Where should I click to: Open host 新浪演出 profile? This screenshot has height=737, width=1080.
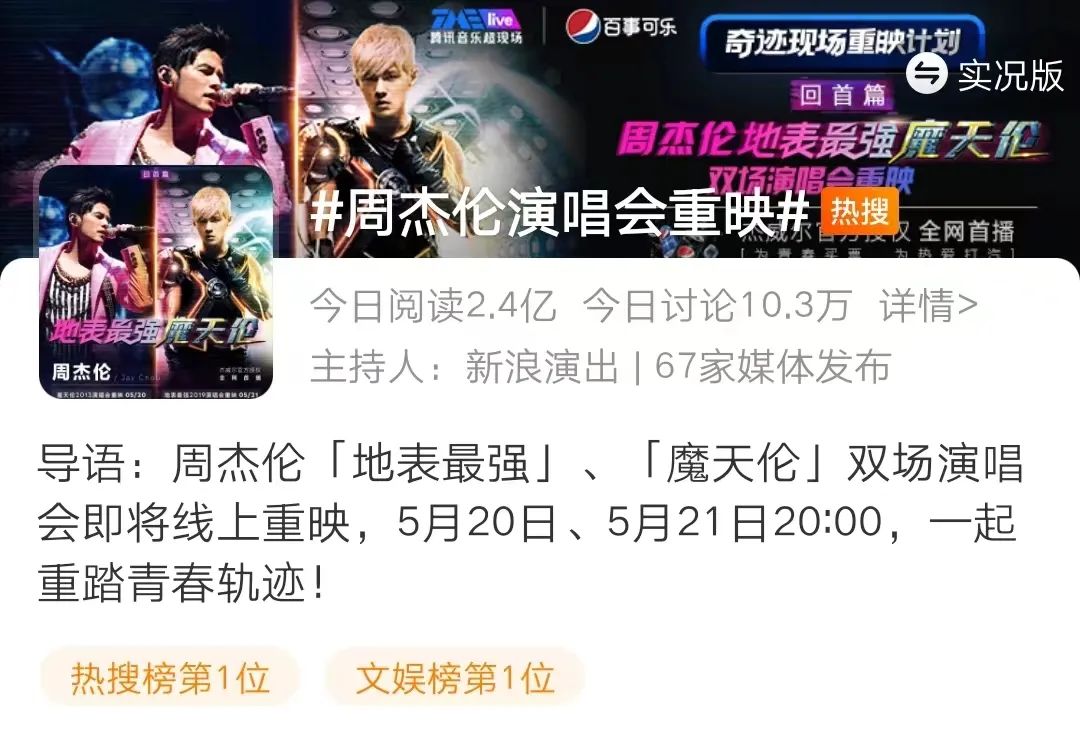542,367
